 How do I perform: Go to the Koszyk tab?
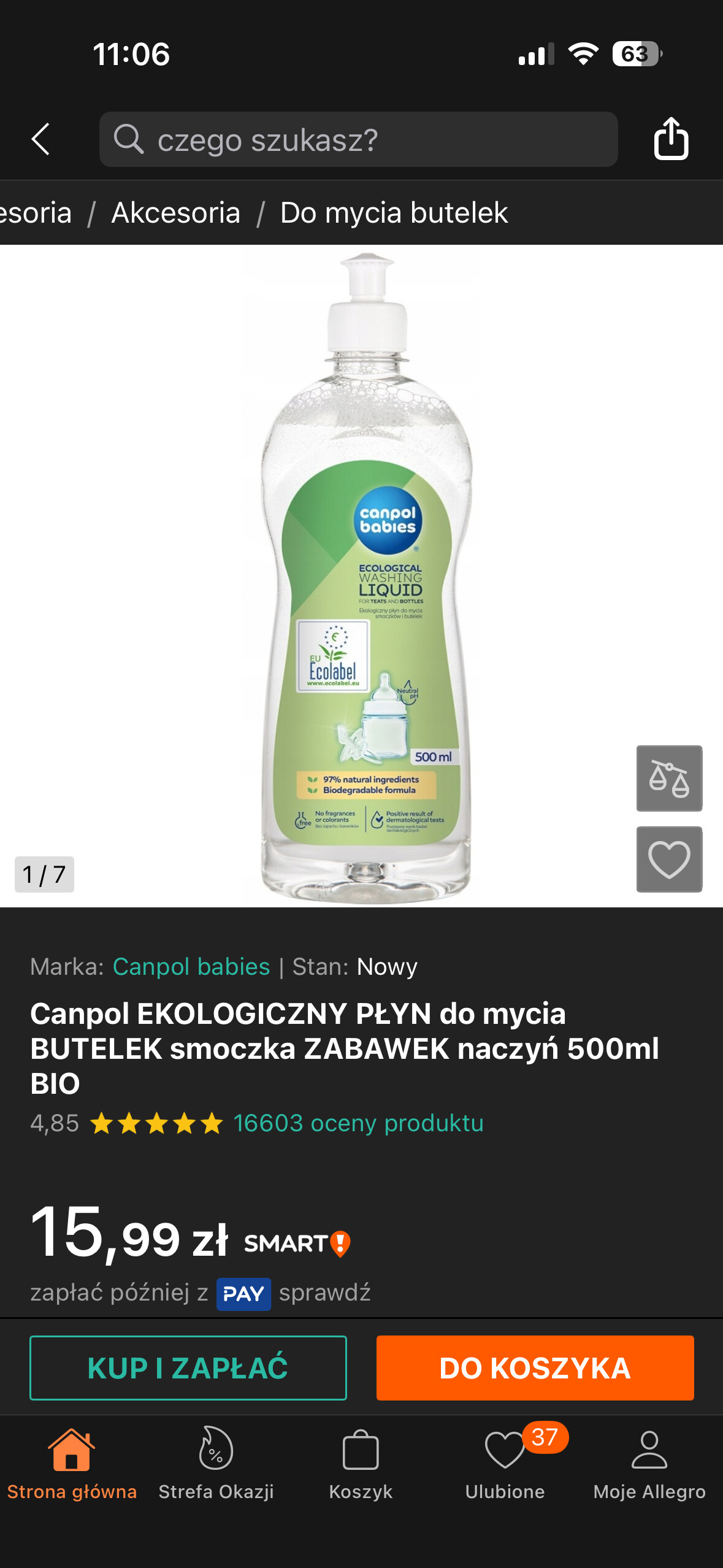point(361,1464)
